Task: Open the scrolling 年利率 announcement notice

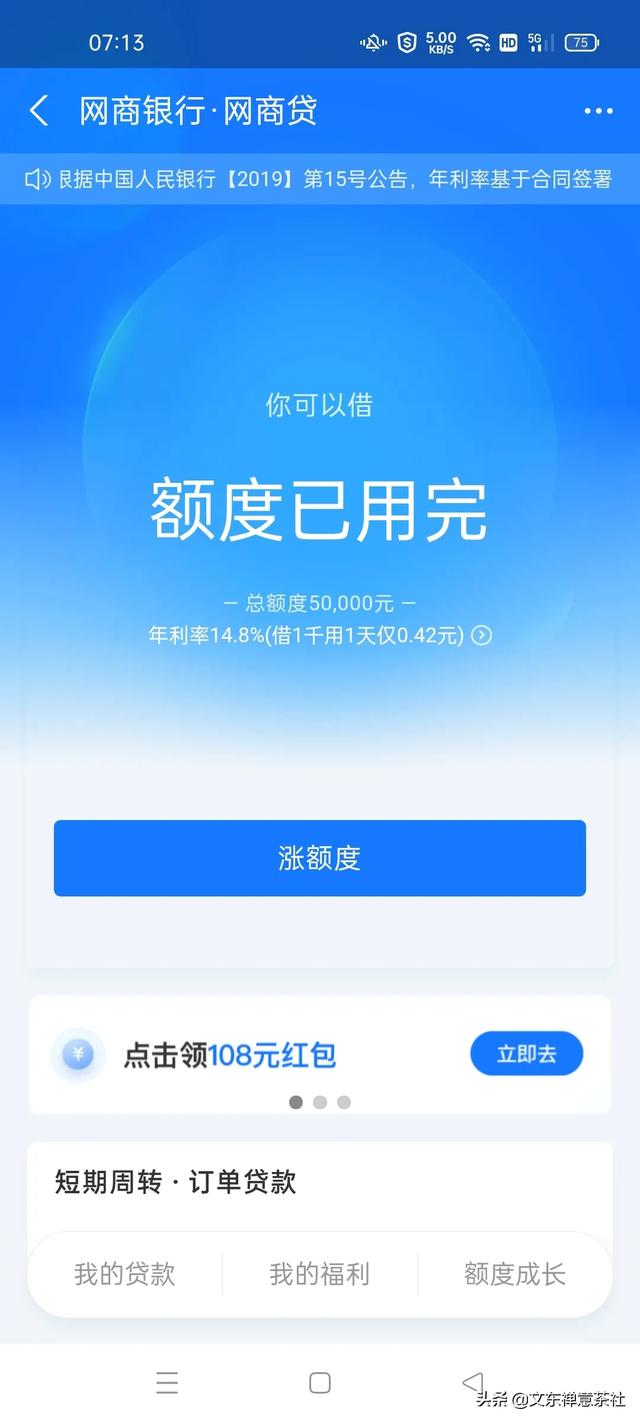Action: [x=320, y=180]
